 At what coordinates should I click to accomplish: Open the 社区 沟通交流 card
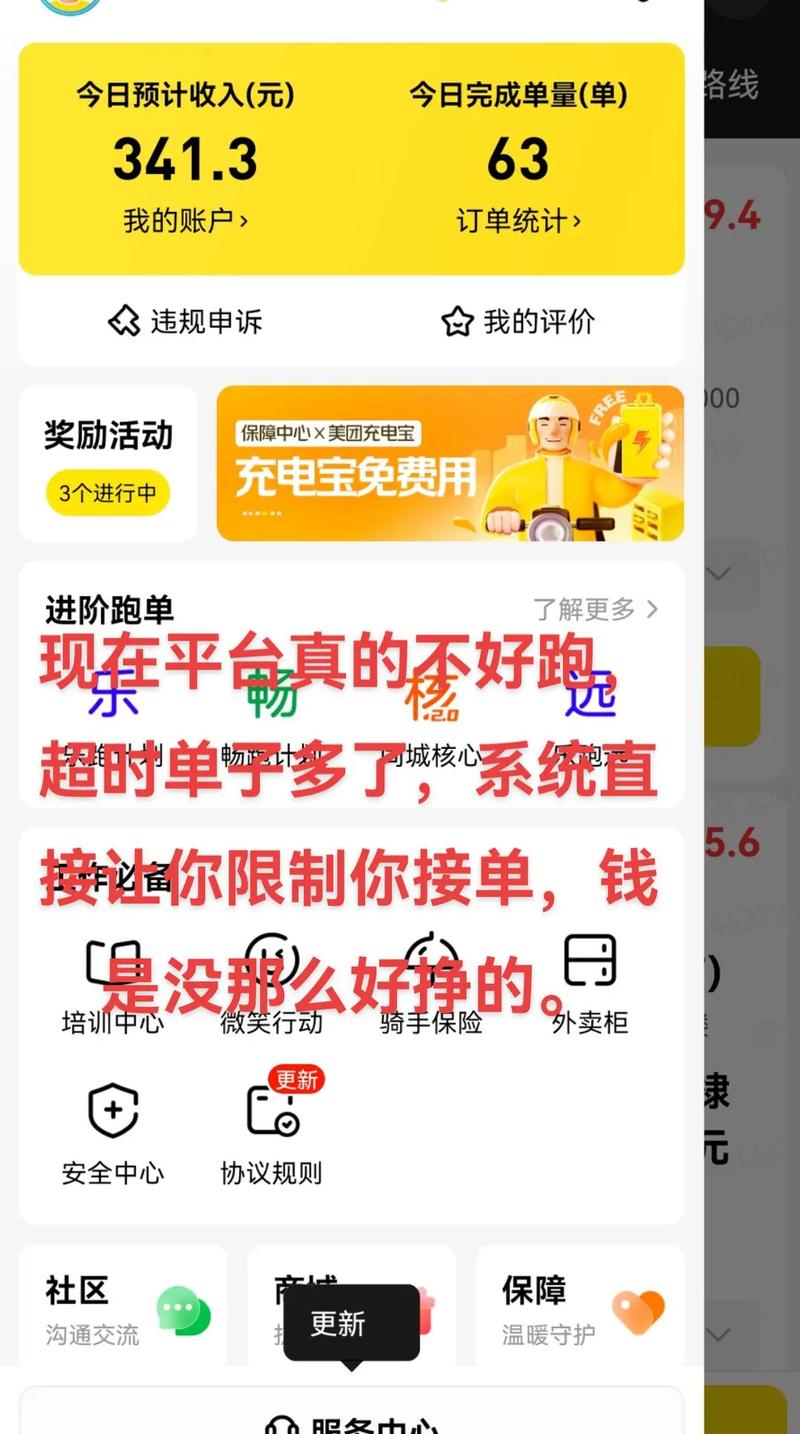coord(124,1308)
